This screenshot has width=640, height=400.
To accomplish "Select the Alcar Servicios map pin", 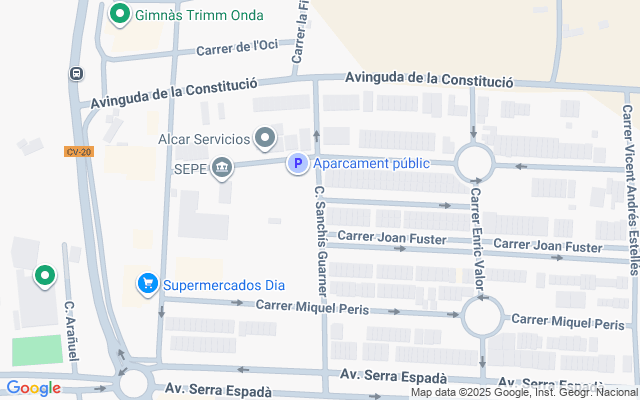I will [x=265, y=137].
